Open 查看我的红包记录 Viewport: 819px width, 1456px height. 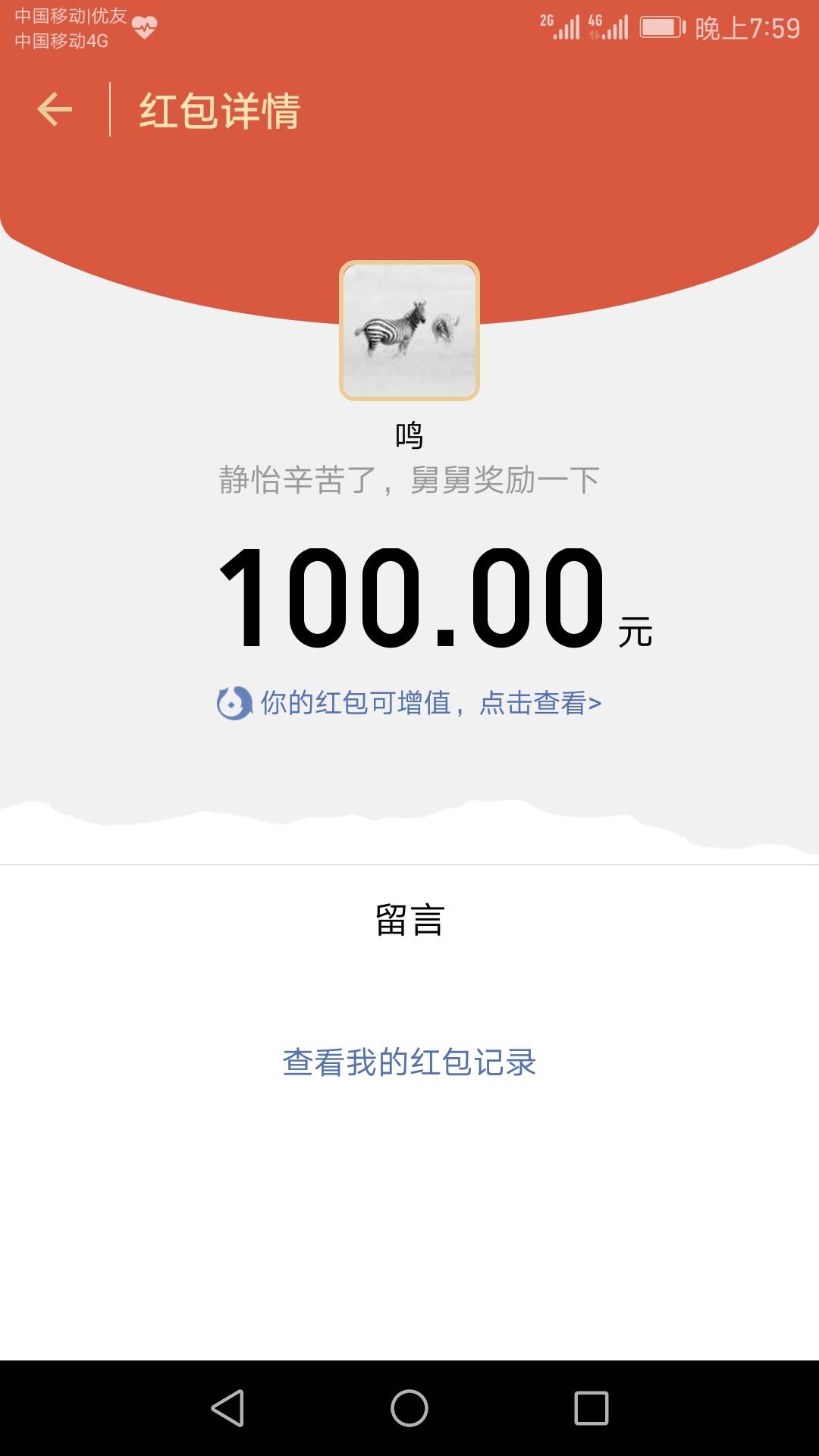pos(409,1062)
